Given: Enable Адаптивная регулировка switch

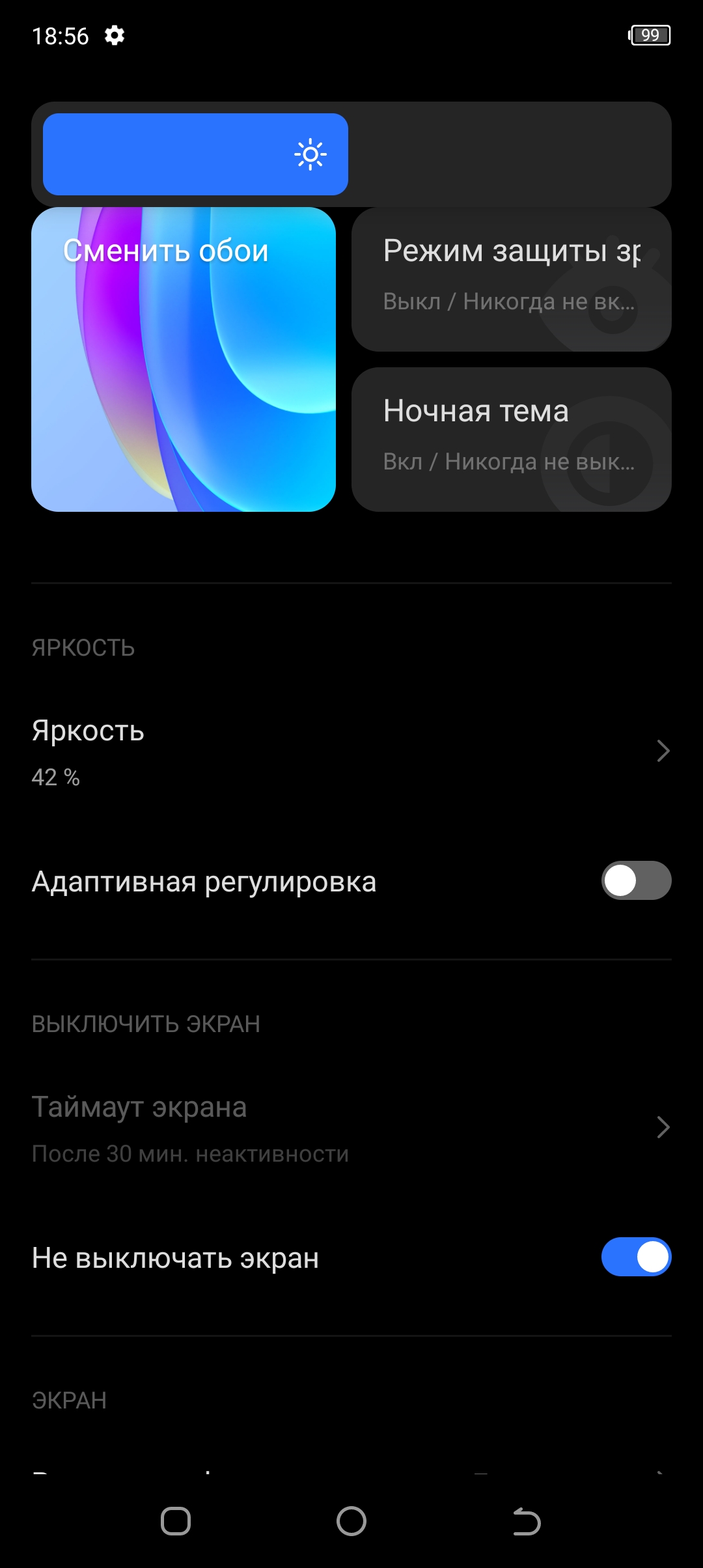Looking at the screenshot, I should coord(636,880).
